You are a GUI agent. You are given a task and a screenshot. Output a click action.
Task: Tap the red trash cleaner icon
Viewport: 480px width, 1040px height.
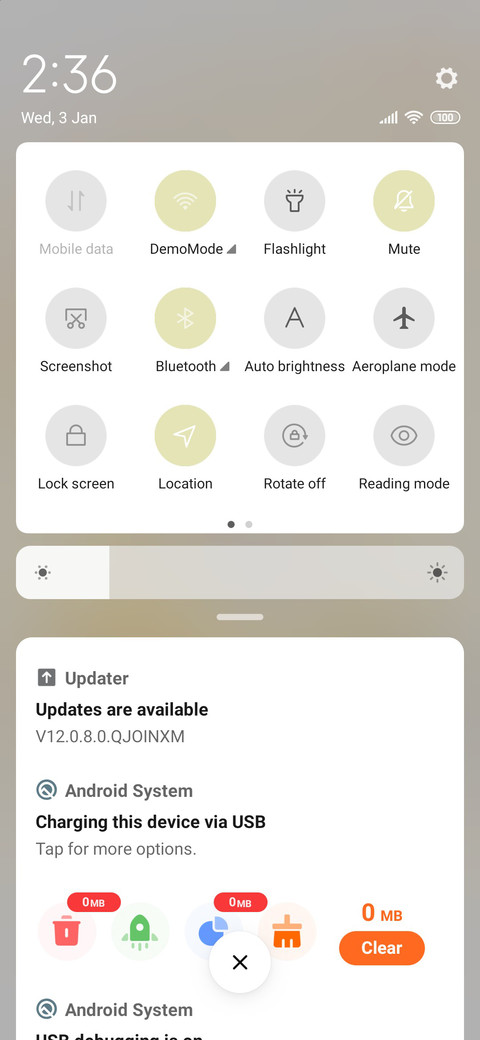click(67, 932)
